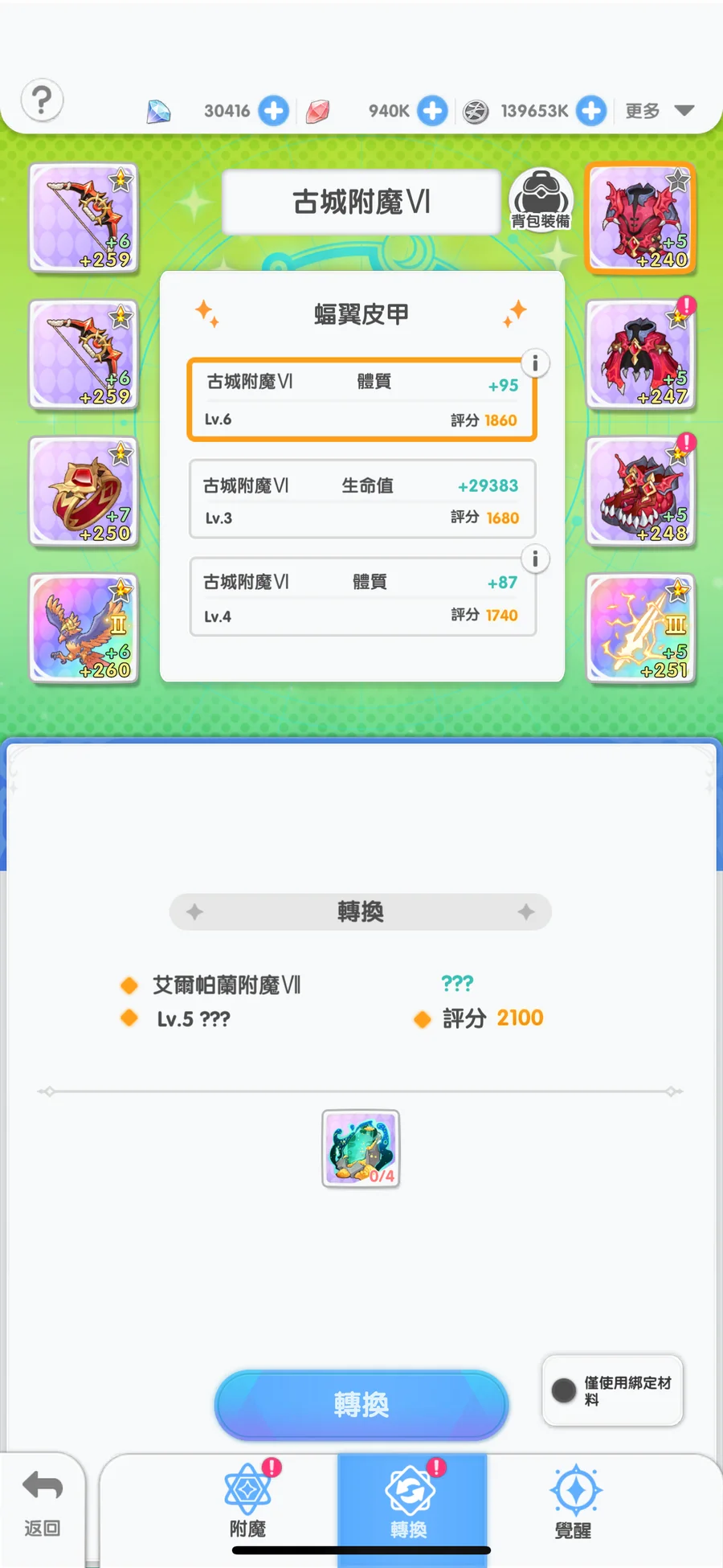Select the red cape item +247
Viewport: 723px width, 1568px height.
tap(640, 355)
